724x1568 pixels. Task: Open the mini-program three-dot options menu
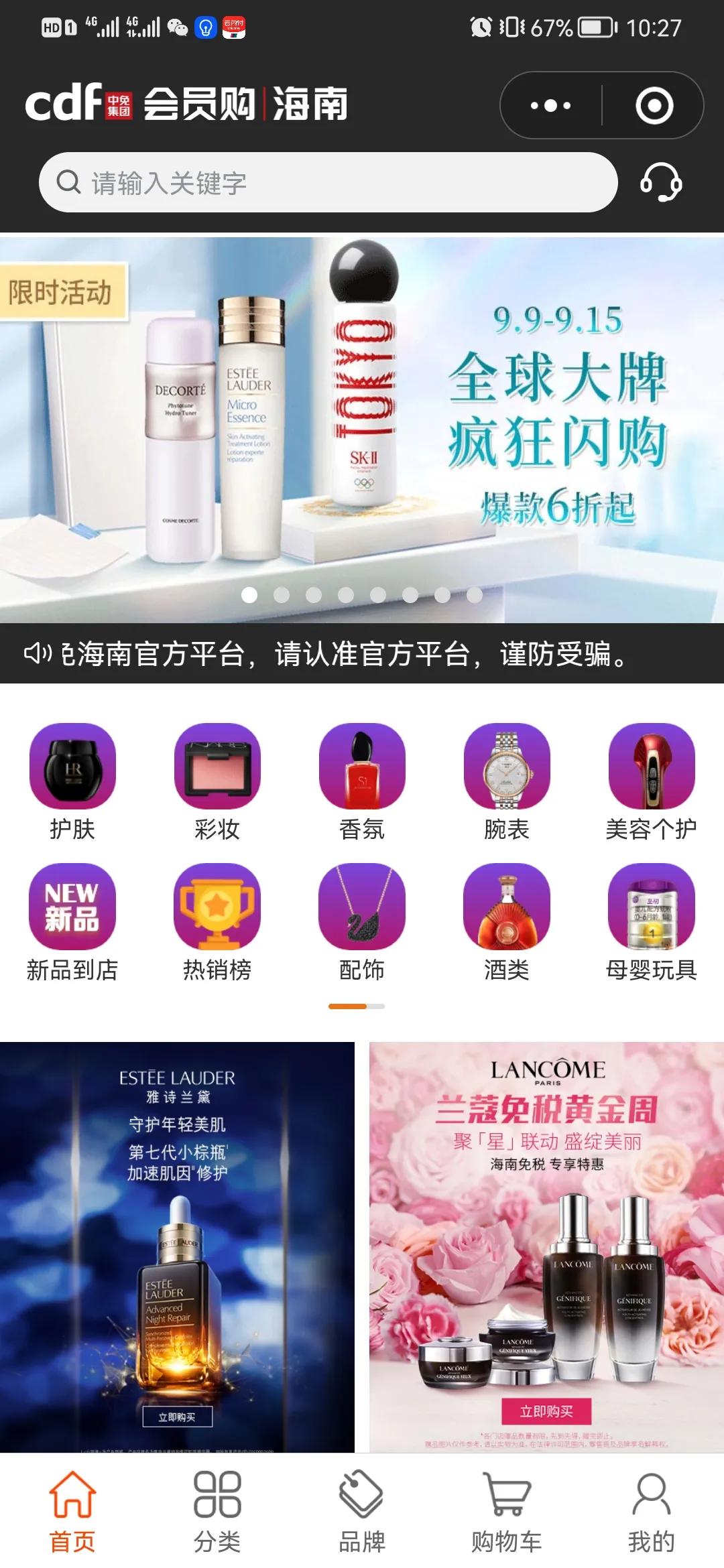click(548, 105)
